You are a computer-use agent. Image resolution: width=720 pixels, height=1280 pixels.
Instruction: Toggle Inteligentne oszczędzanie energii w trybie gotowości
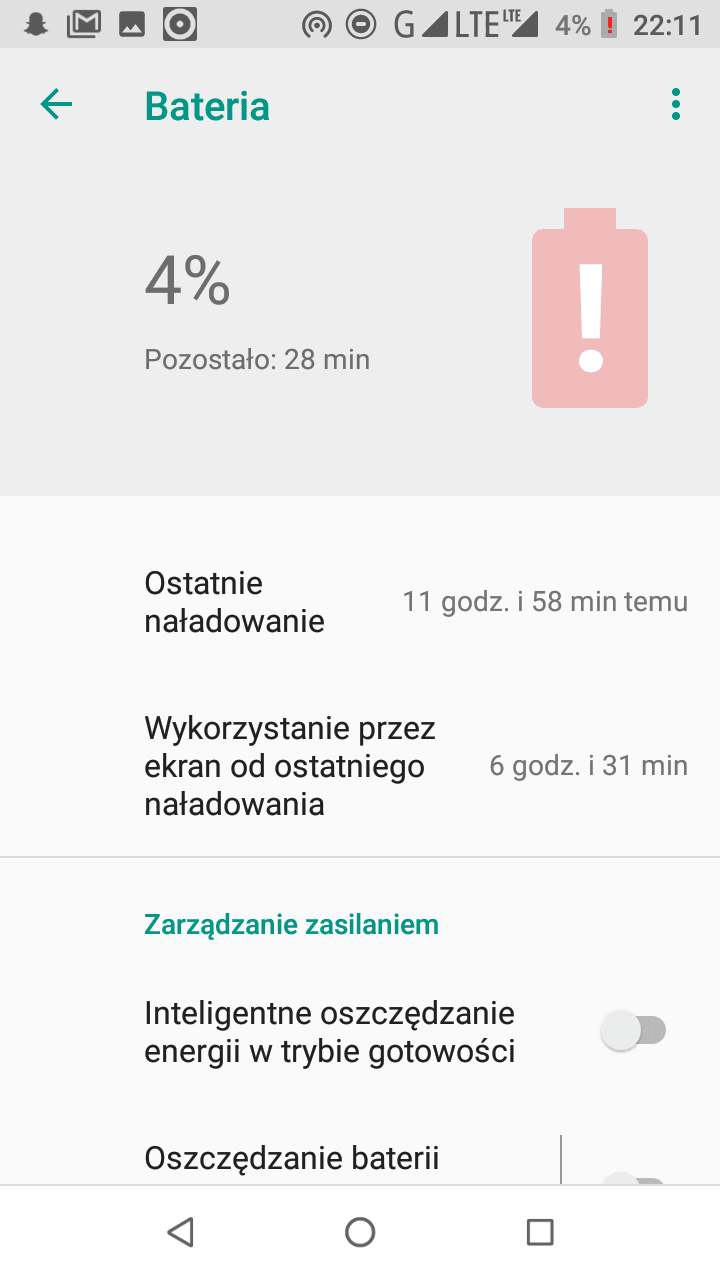point(633,1030)
